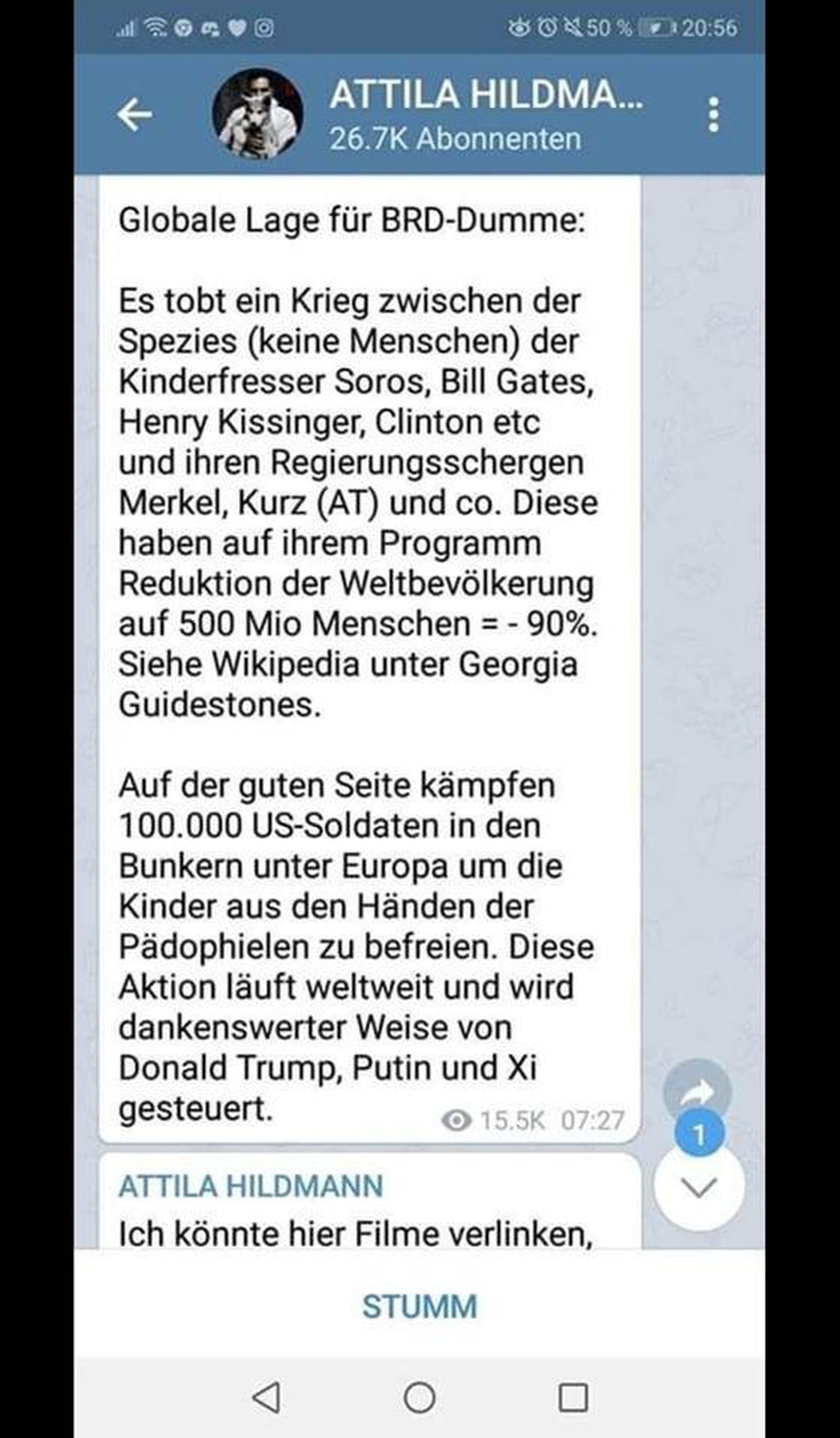Forward the message with share arrow
The height and width of the screenshot is (1438, 840).
[697, 1092]
